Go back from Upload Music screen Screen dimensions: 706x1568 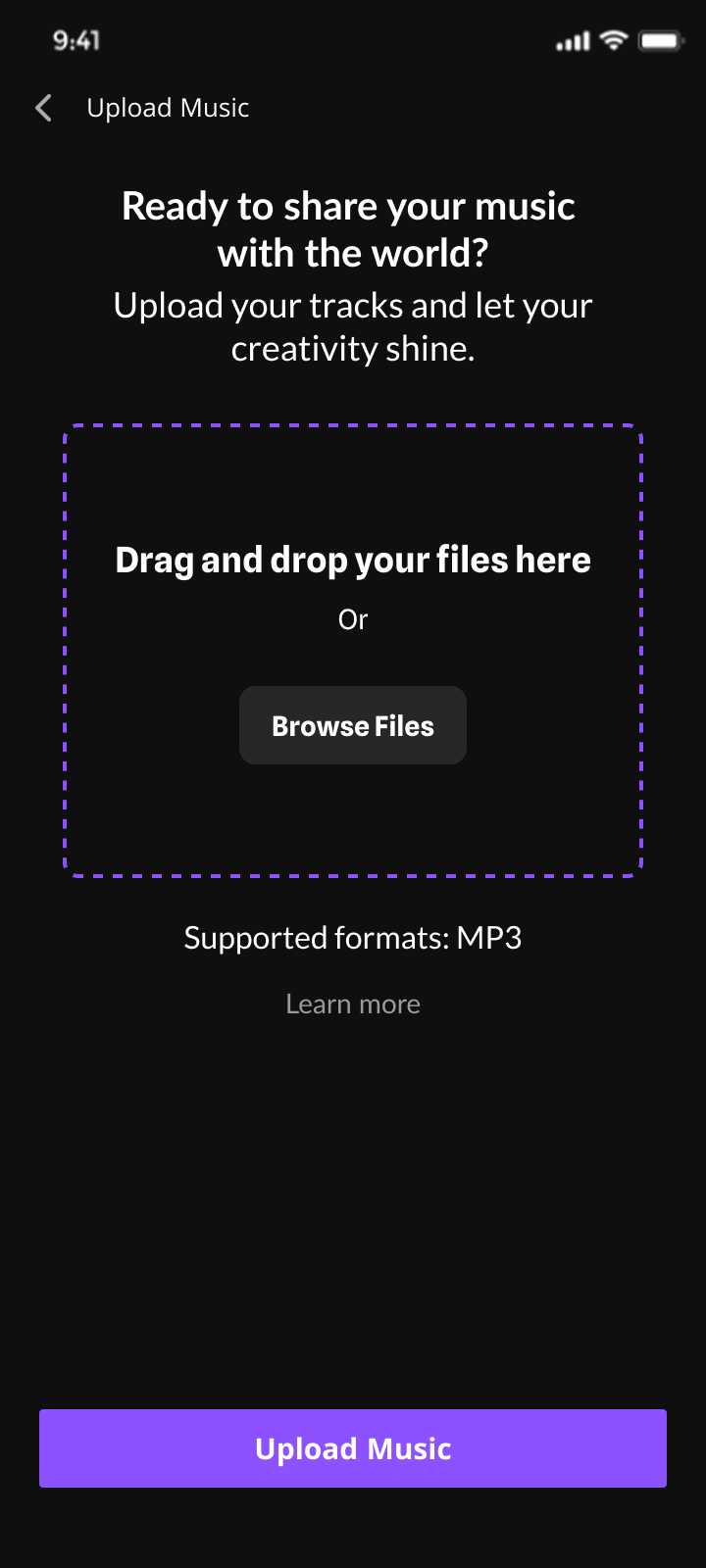tap(43, 108)
